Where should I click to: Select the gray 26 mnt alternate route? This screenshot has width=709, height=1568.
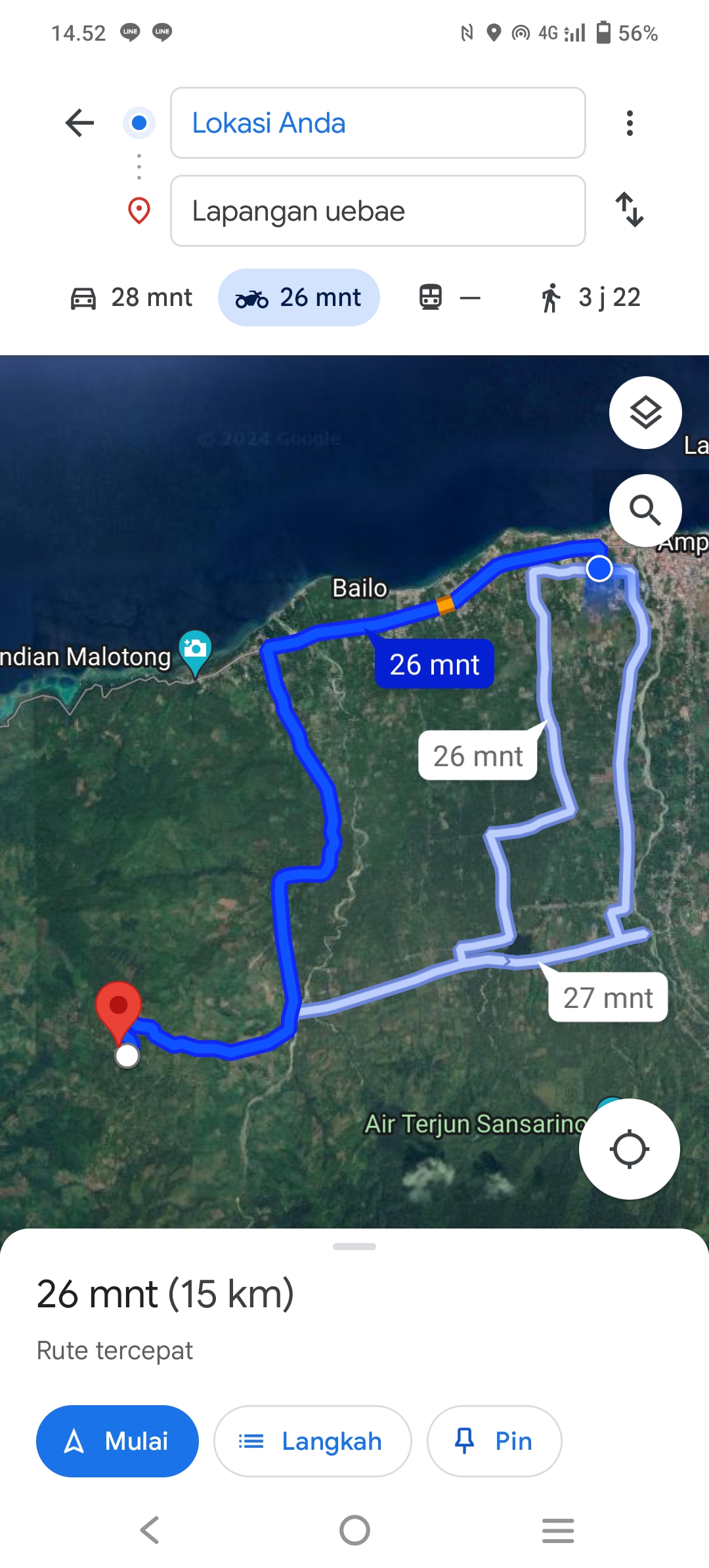[x=478, y=755]
